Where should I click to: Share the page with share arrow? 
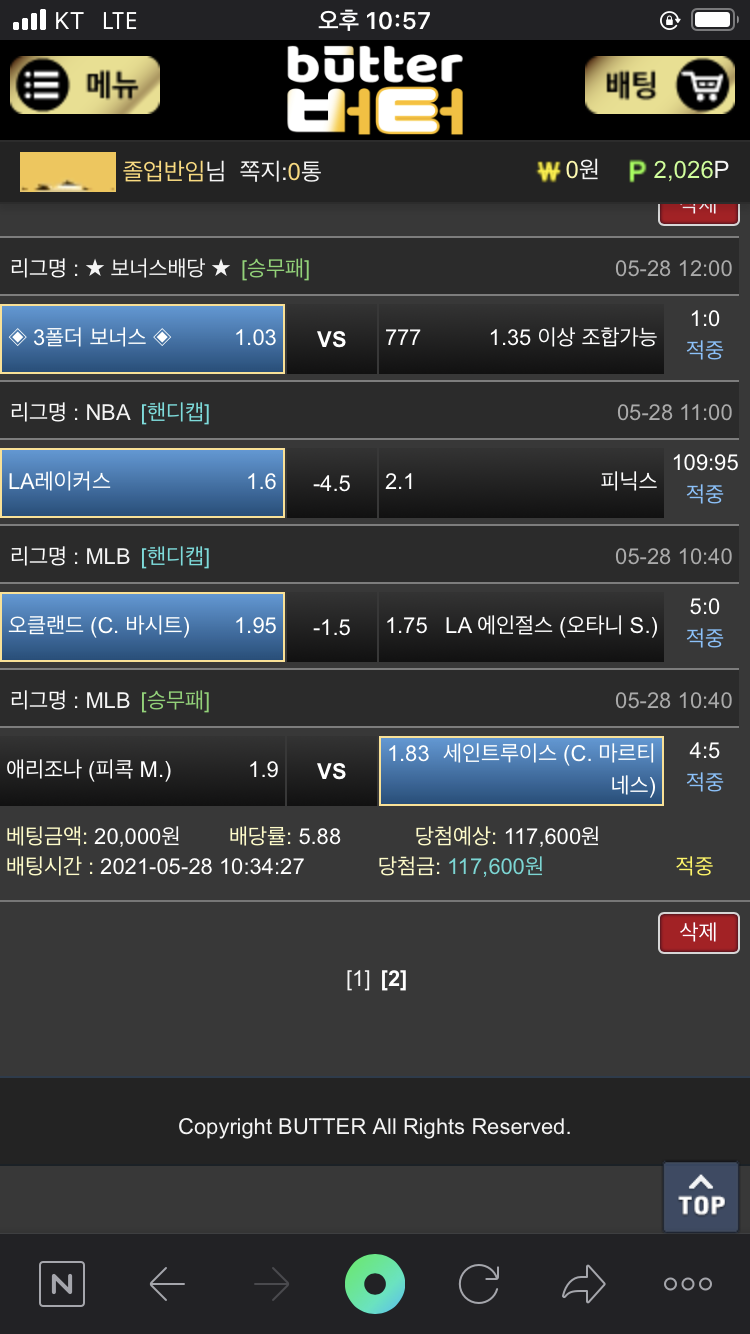click(583, 1283)
